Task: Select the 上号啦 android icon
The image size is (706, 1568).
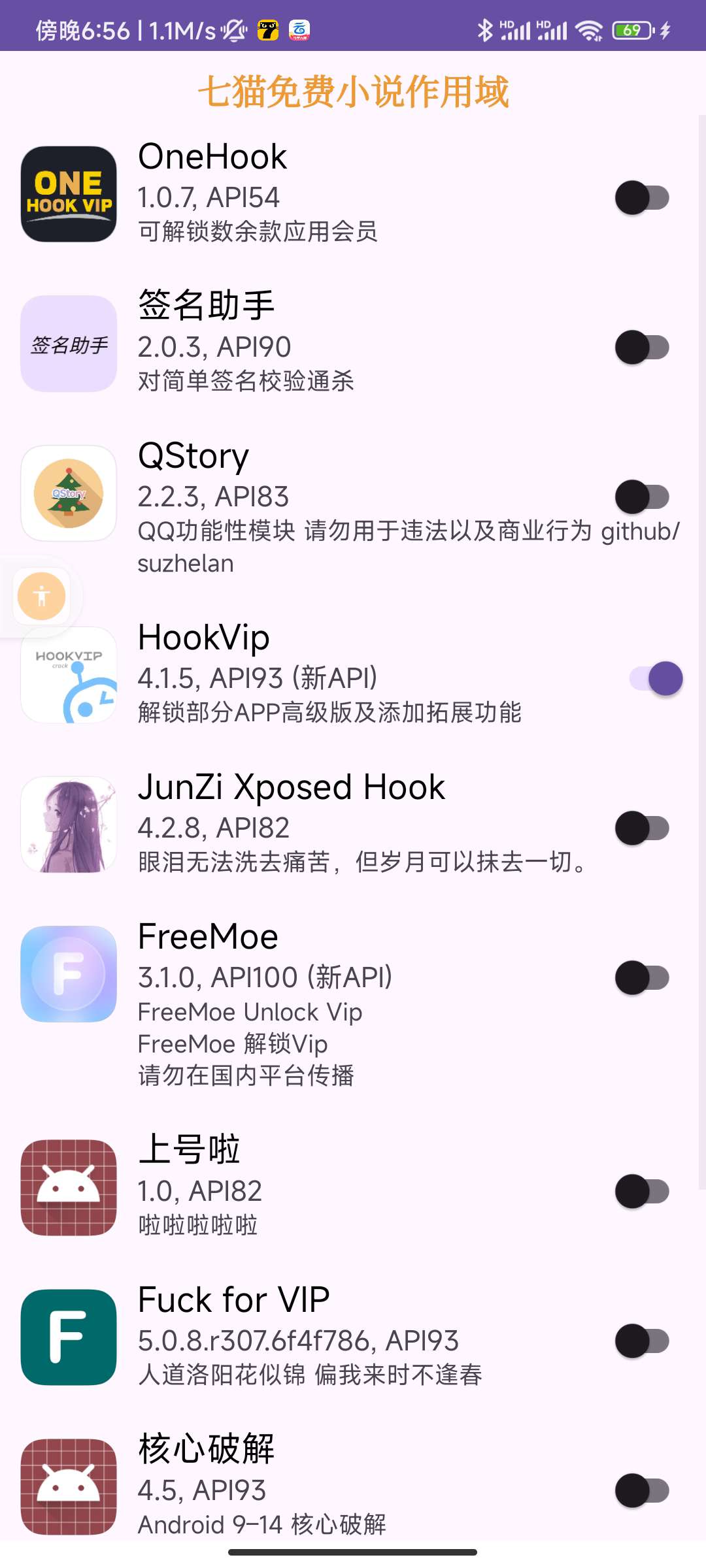Action: [x=68, y=1189]
